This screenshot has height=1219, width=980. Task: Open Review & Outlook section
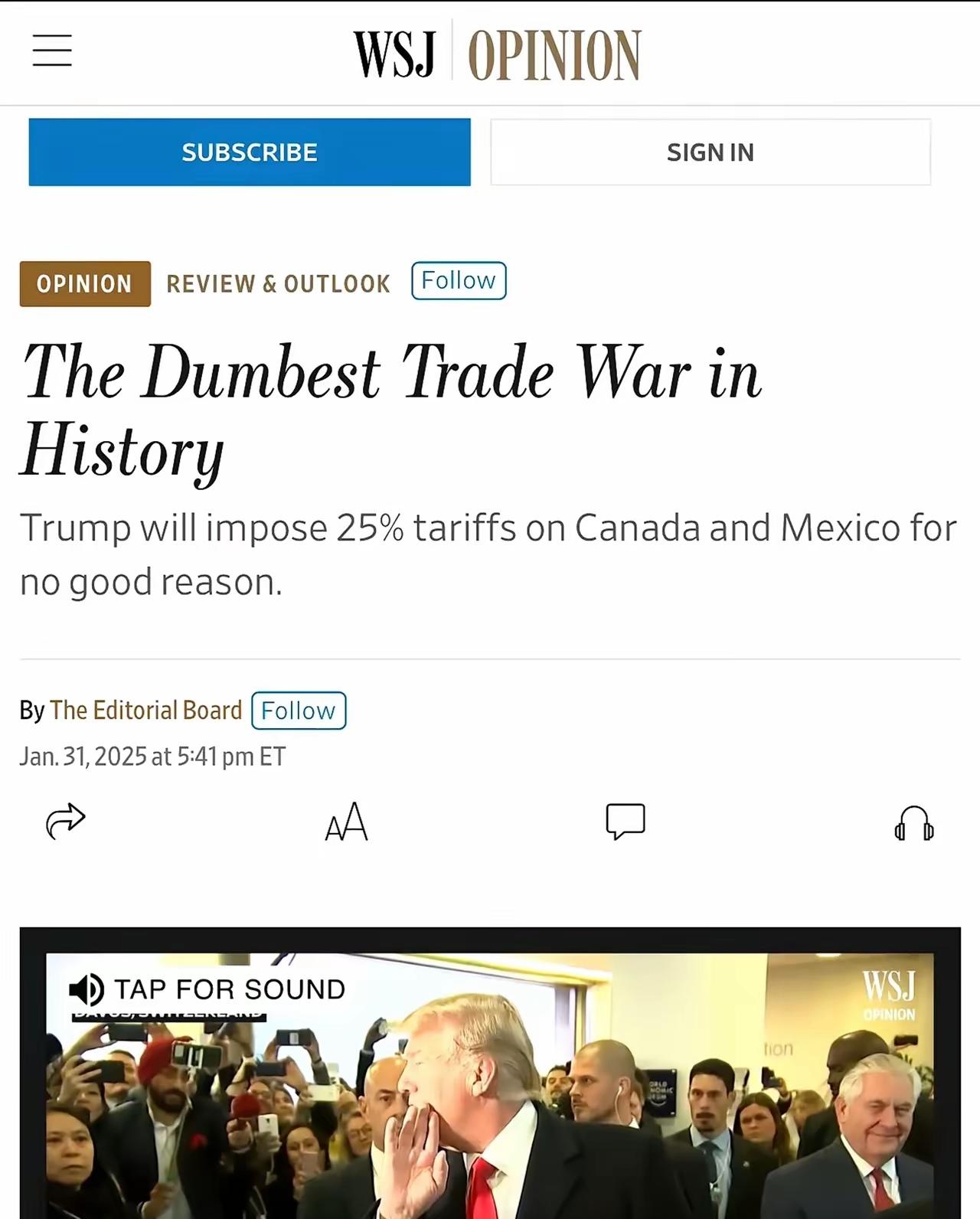coord(278,283)
